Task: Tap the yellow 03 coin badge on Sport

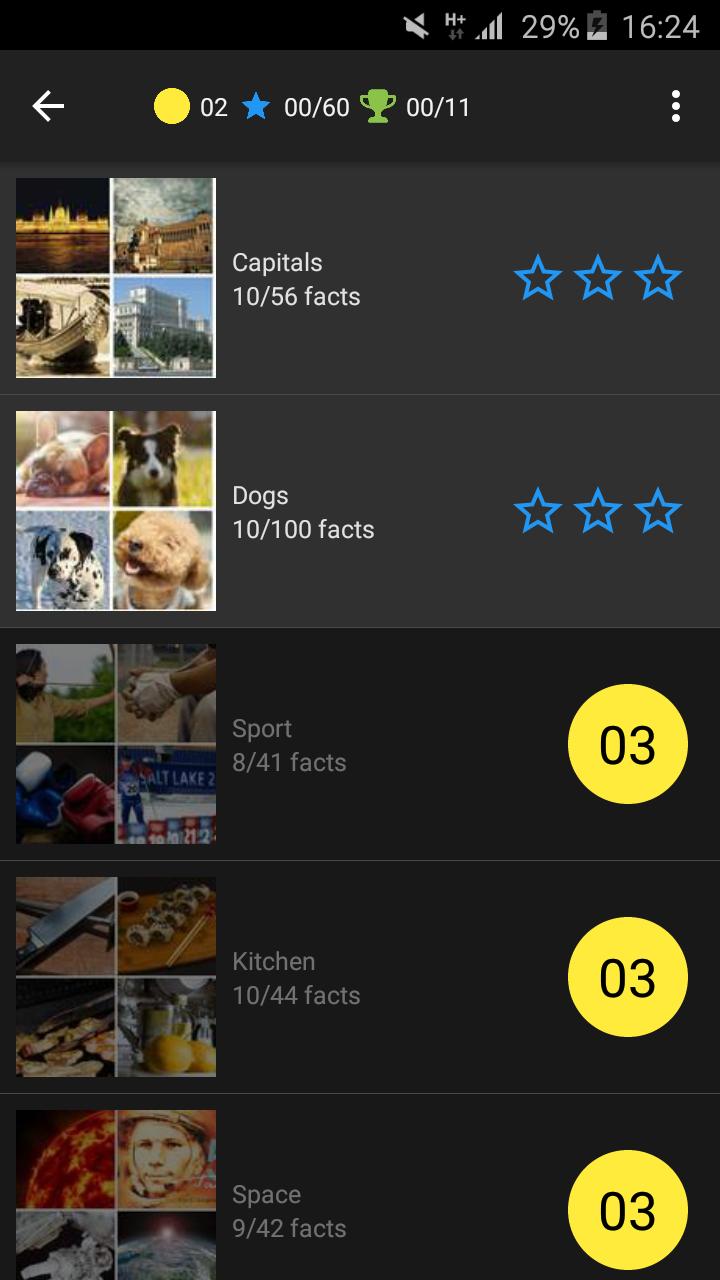Action: (628, 744)
